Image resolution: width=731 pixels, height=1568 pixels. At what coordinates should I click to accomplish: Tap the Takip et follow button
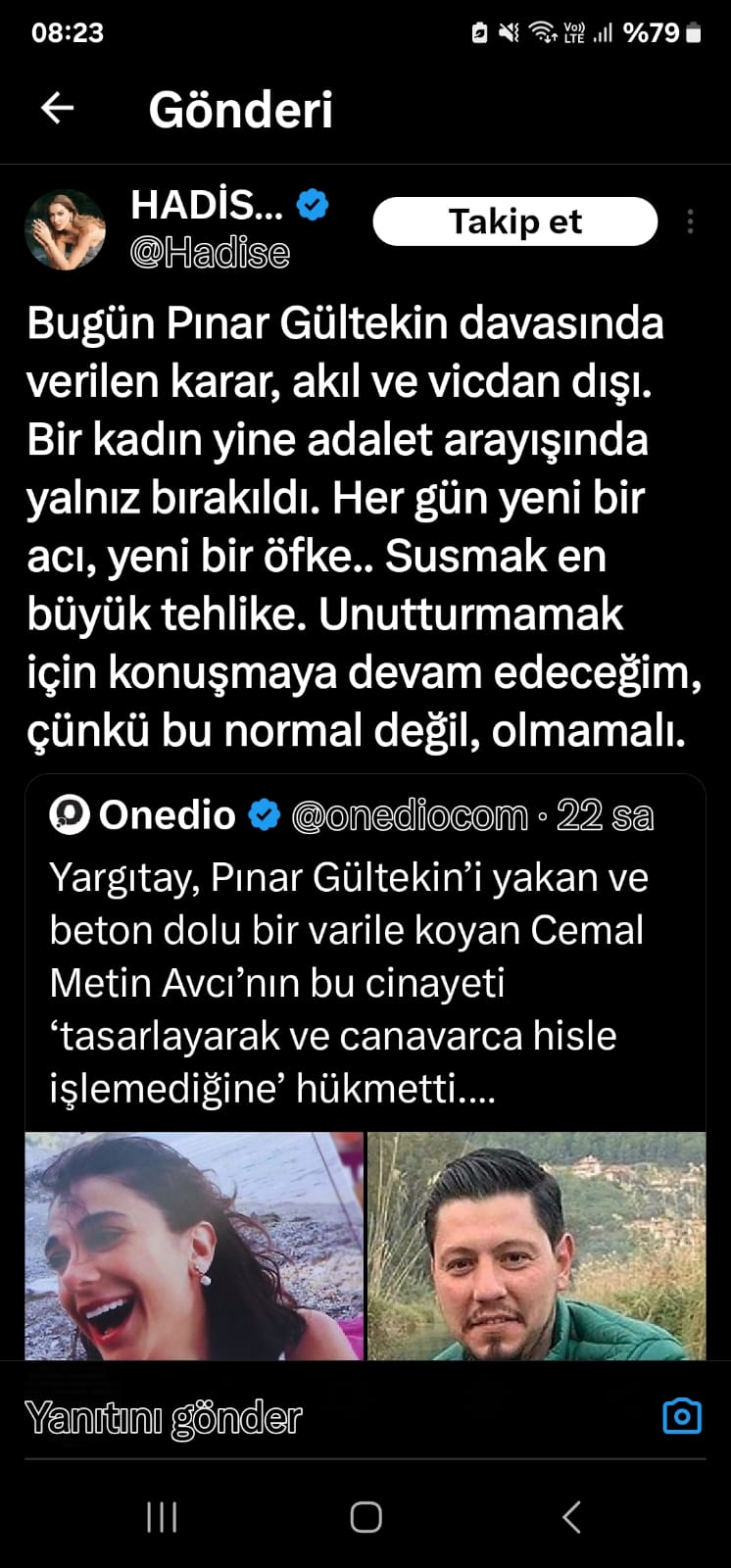[514, 221]
